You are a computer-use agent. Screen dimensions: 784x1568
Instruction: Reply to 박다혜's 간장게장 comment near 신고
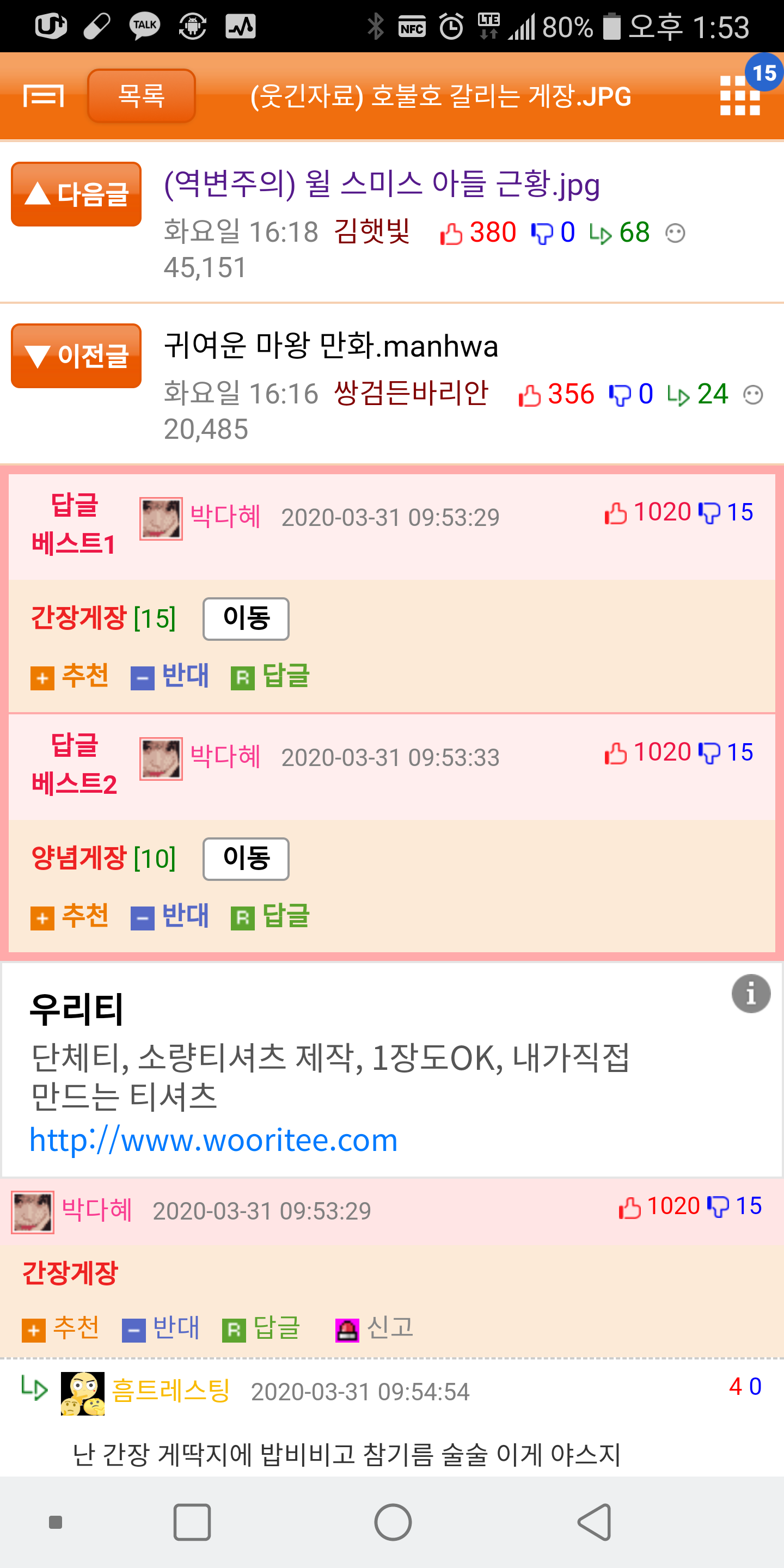(262, 1327)
